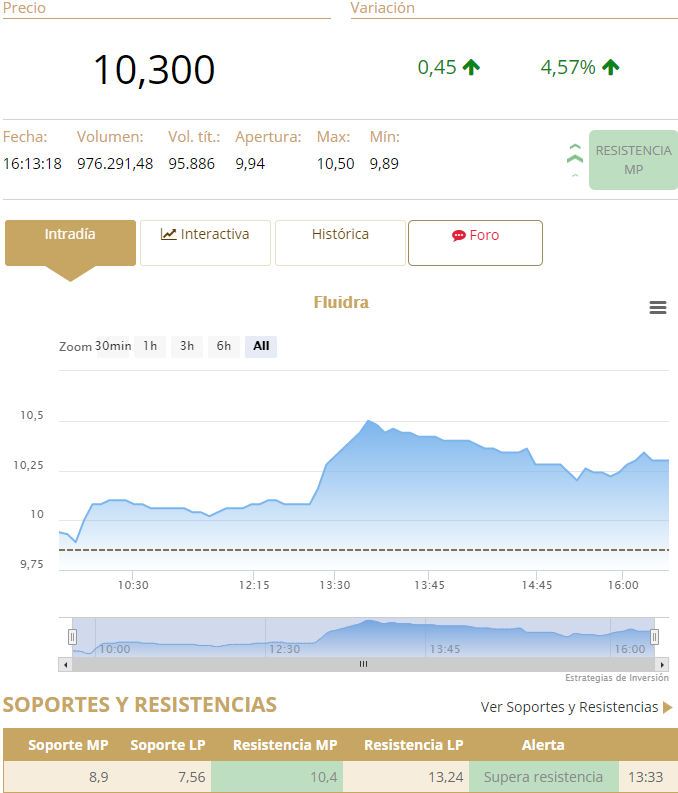This screenshot has width=678, height=793.
Task: Select the All zoom range
Action: point(261,346)
